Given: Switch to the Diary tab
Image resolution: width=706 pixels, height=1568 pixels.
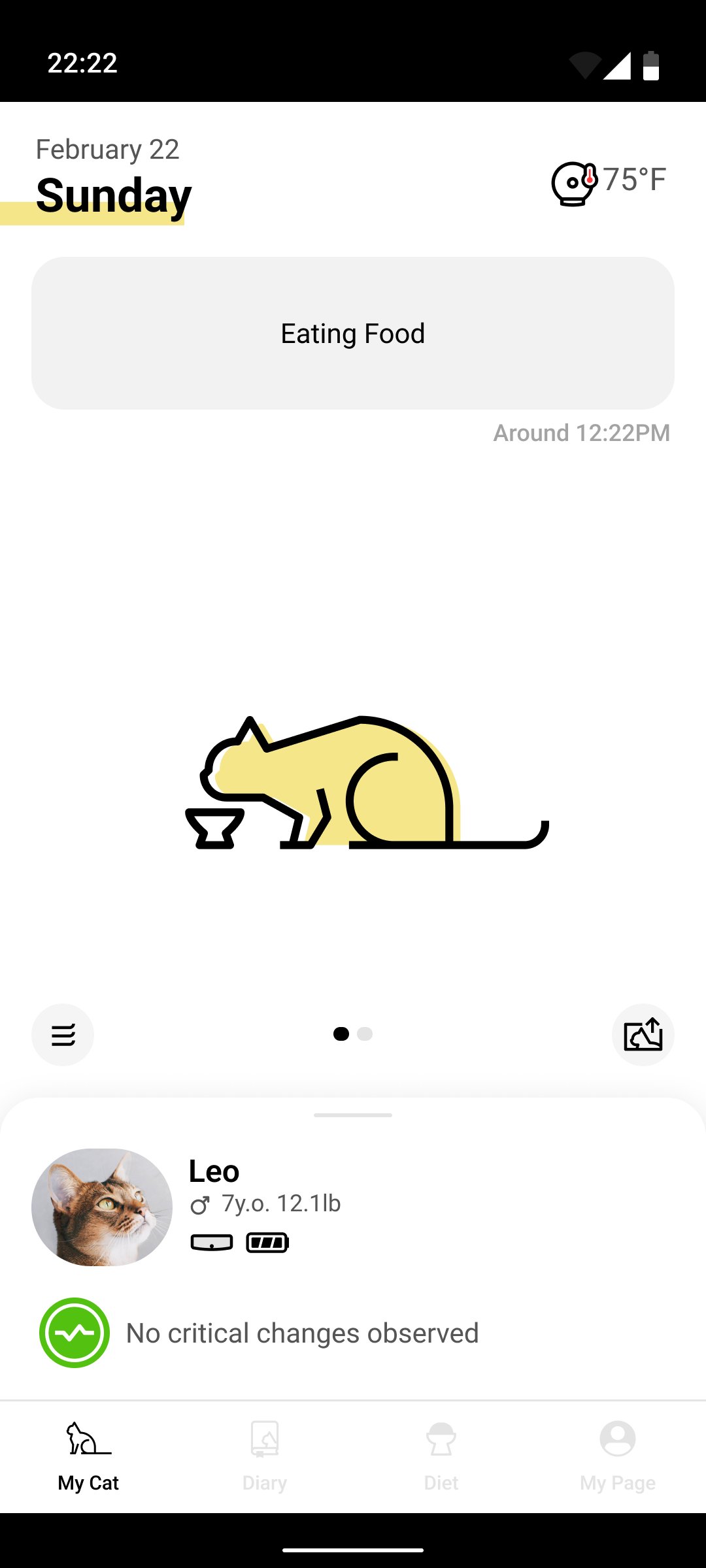Looking at the screenshot, I should [265, 1456].
